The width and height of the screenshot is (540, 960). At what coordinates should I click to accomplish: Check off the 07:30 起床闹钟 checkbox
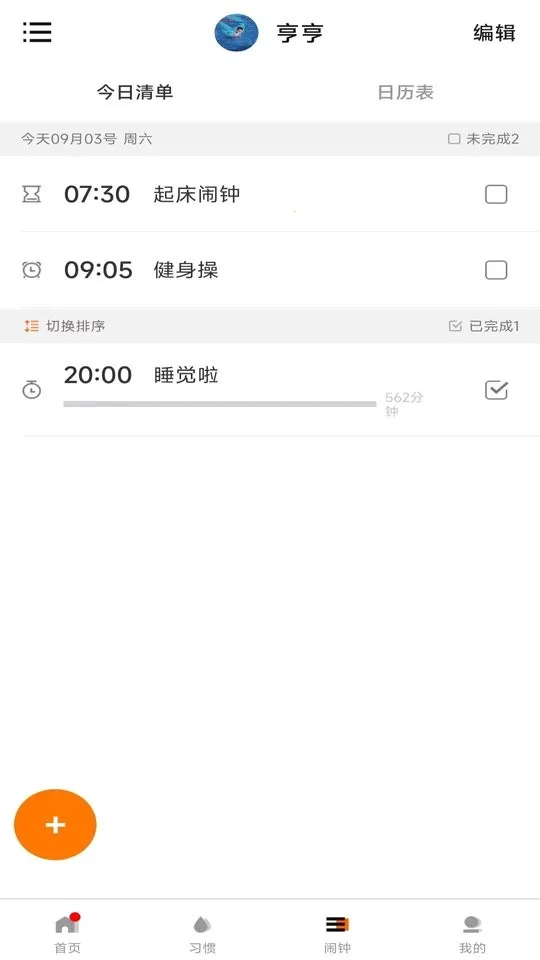click(496, 195)
